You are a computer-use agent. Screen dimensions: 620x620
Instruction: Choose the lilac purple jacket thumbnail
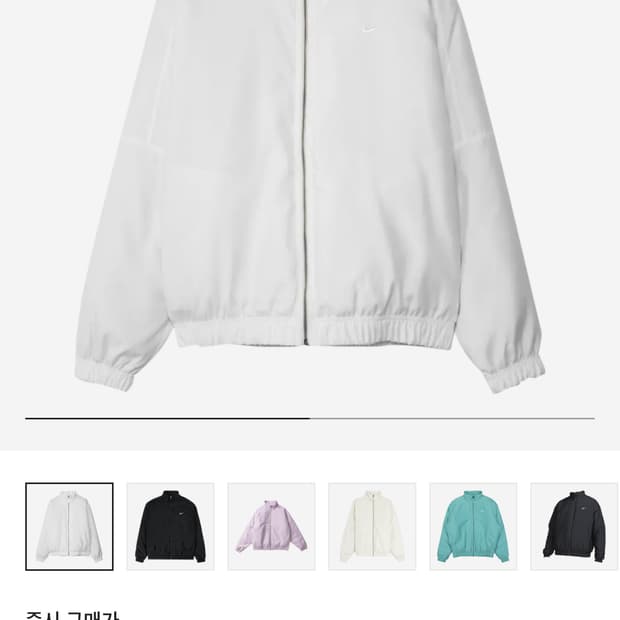click(x=271, y=526)
